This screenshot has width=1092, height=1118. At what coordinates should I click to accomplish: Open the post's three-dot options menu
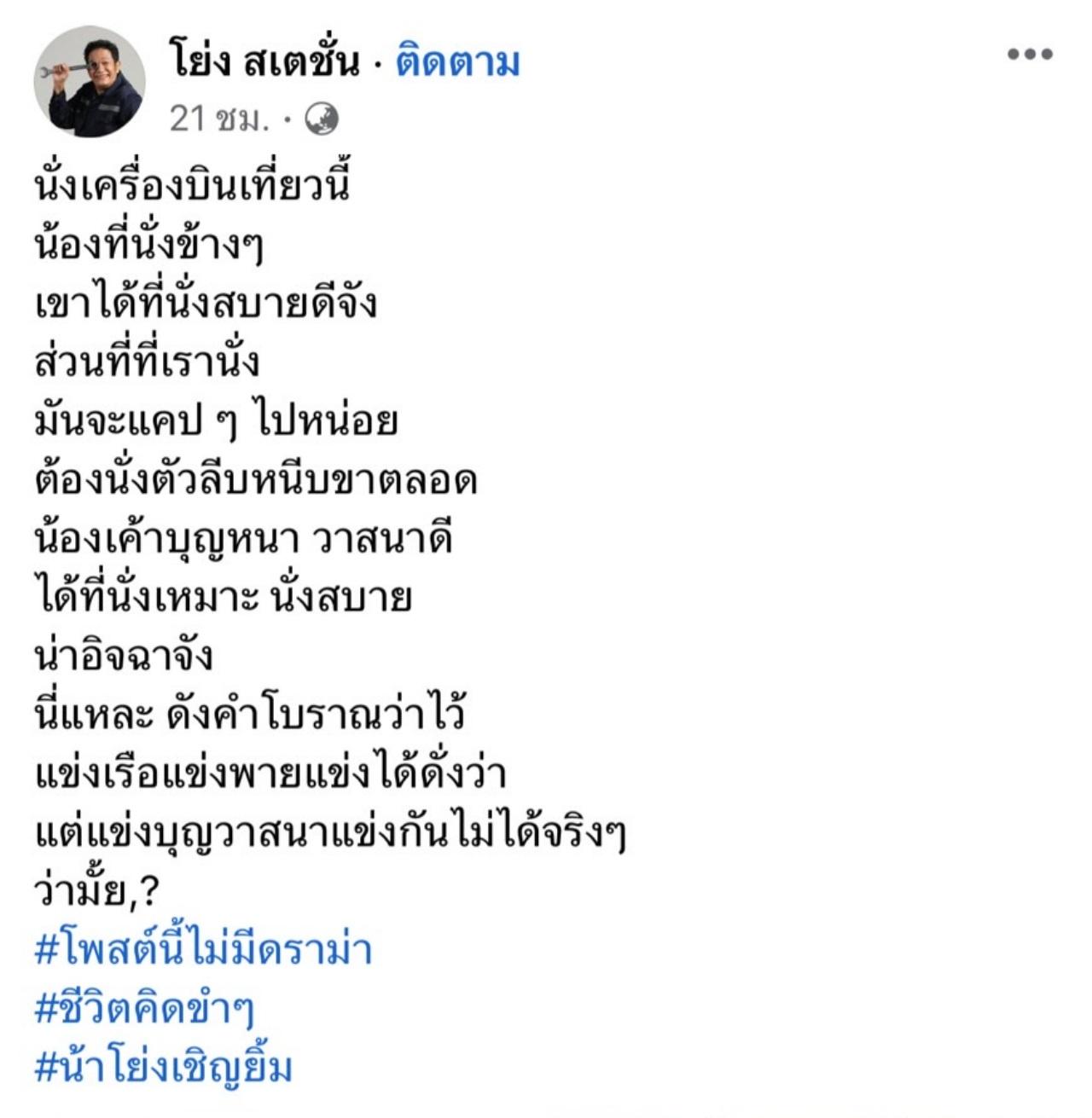pyautogui.click(x=1030, y=55)
